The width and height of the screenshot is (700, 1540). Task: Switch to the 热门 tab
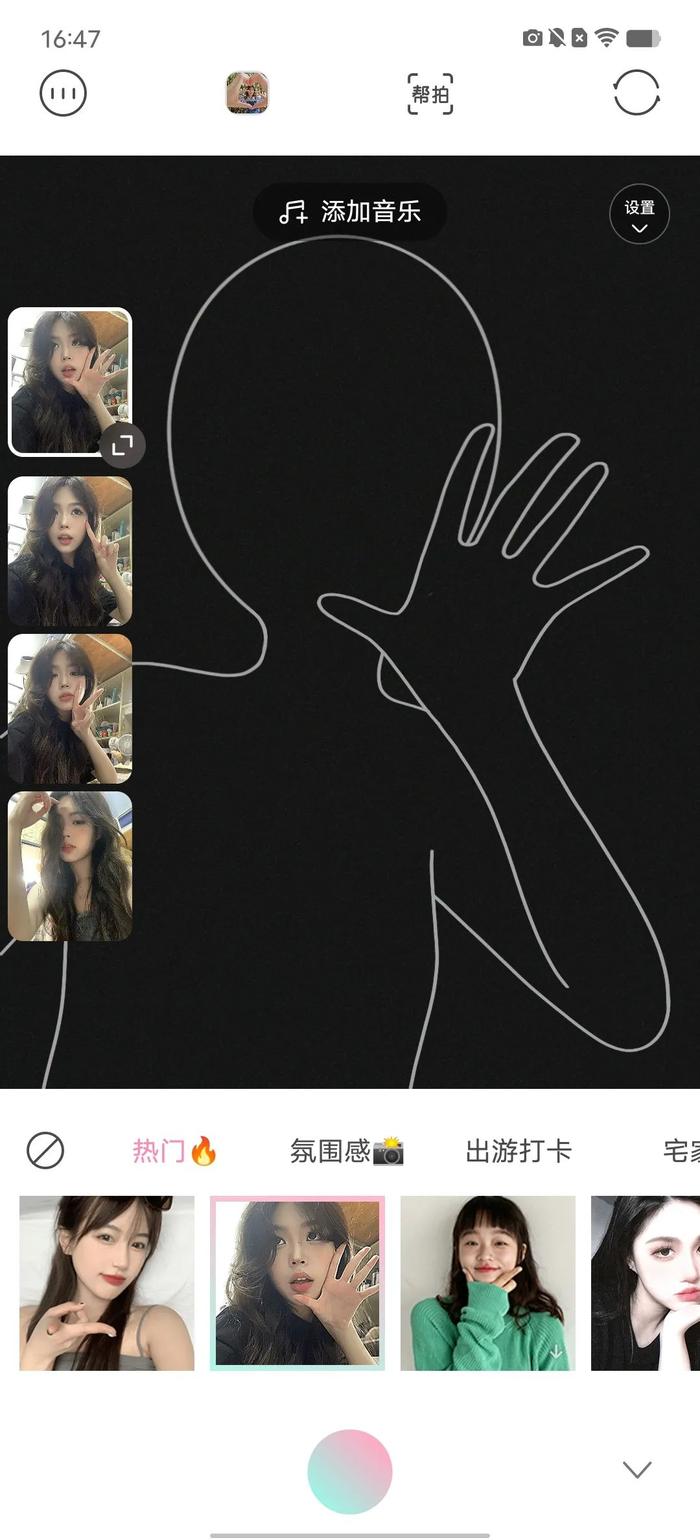[x=175, y=1151]
